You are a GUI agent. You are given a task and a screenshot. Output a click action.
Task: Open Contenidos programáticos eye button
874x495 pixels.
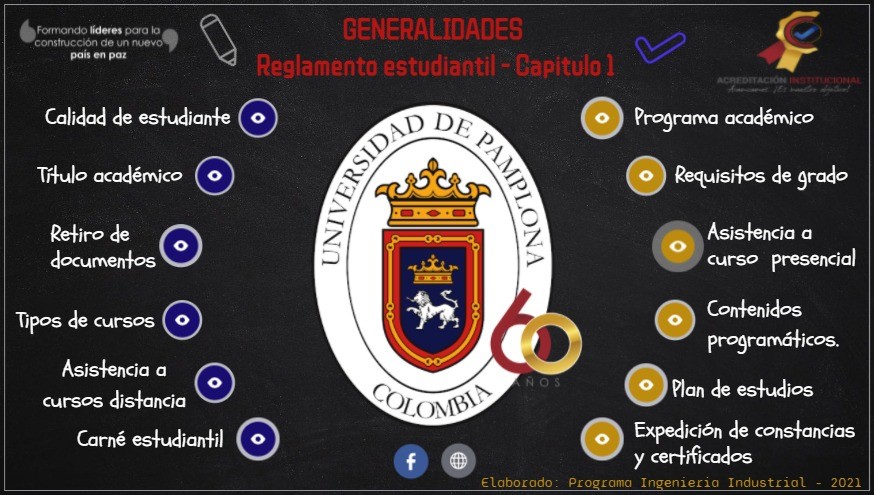click(675, 320)
